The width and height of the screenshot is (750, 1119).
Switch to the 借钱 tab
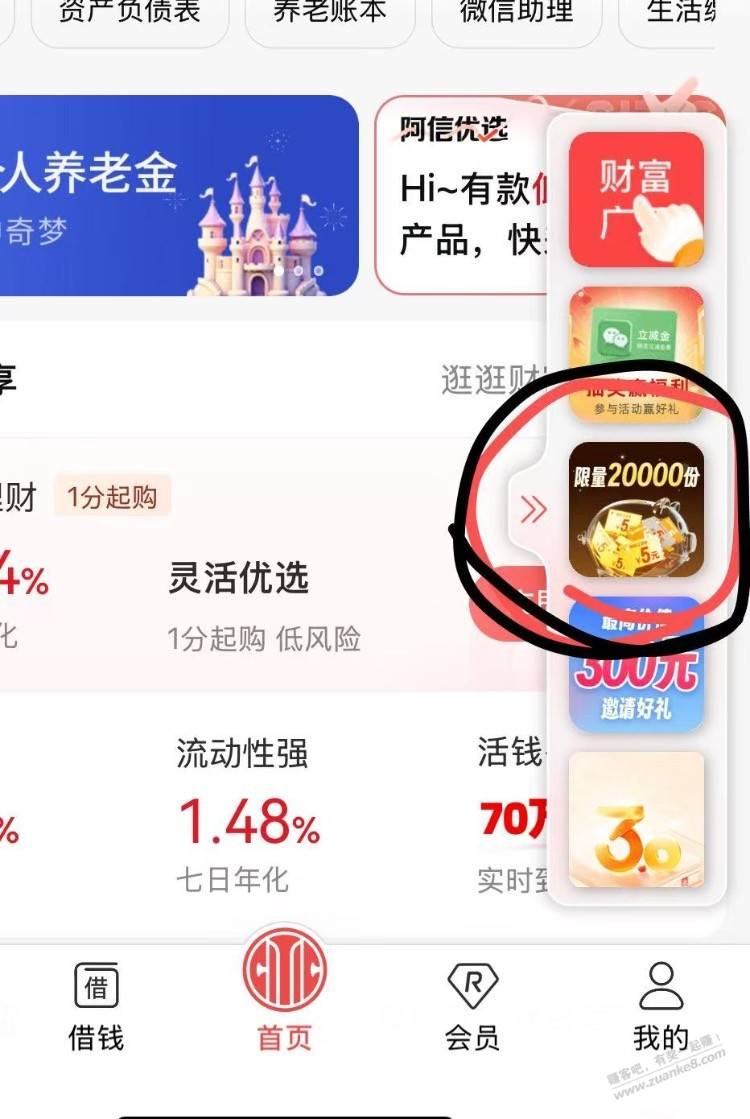click(x=96, y=1006)
